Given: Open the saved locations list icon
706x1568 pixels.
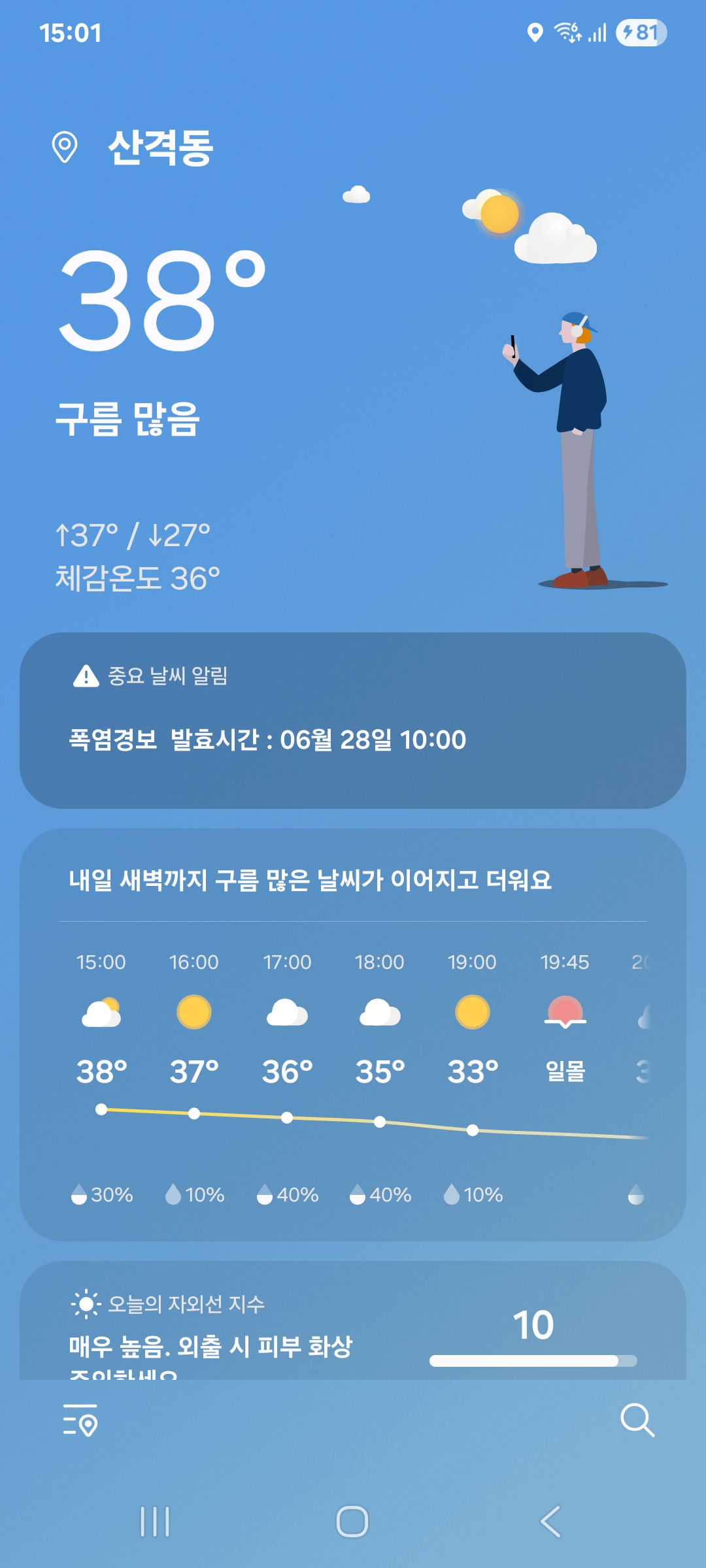Looking at the screenshot, I should pyautogui.click(x=80, y=1420).
